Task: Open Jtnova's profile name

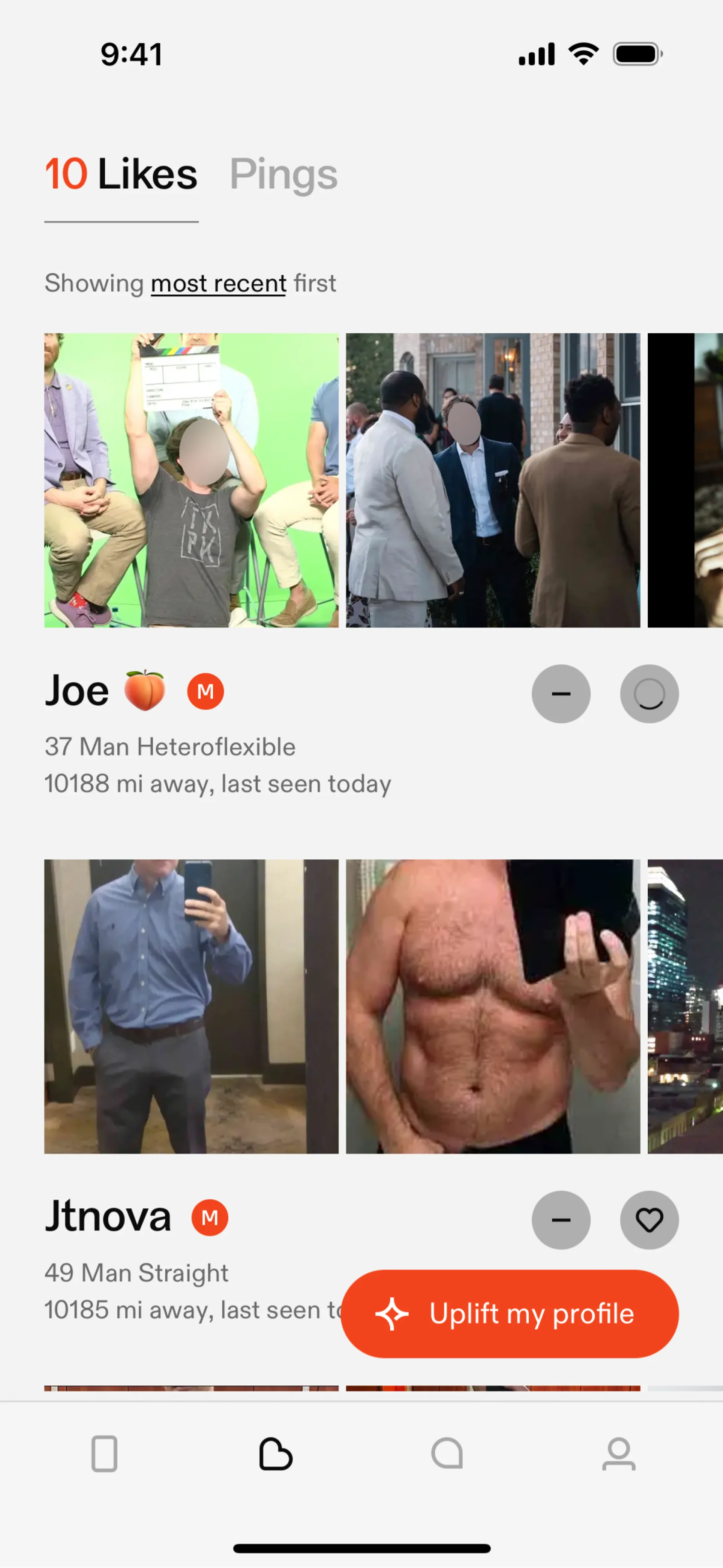Action: (108, 1217)
